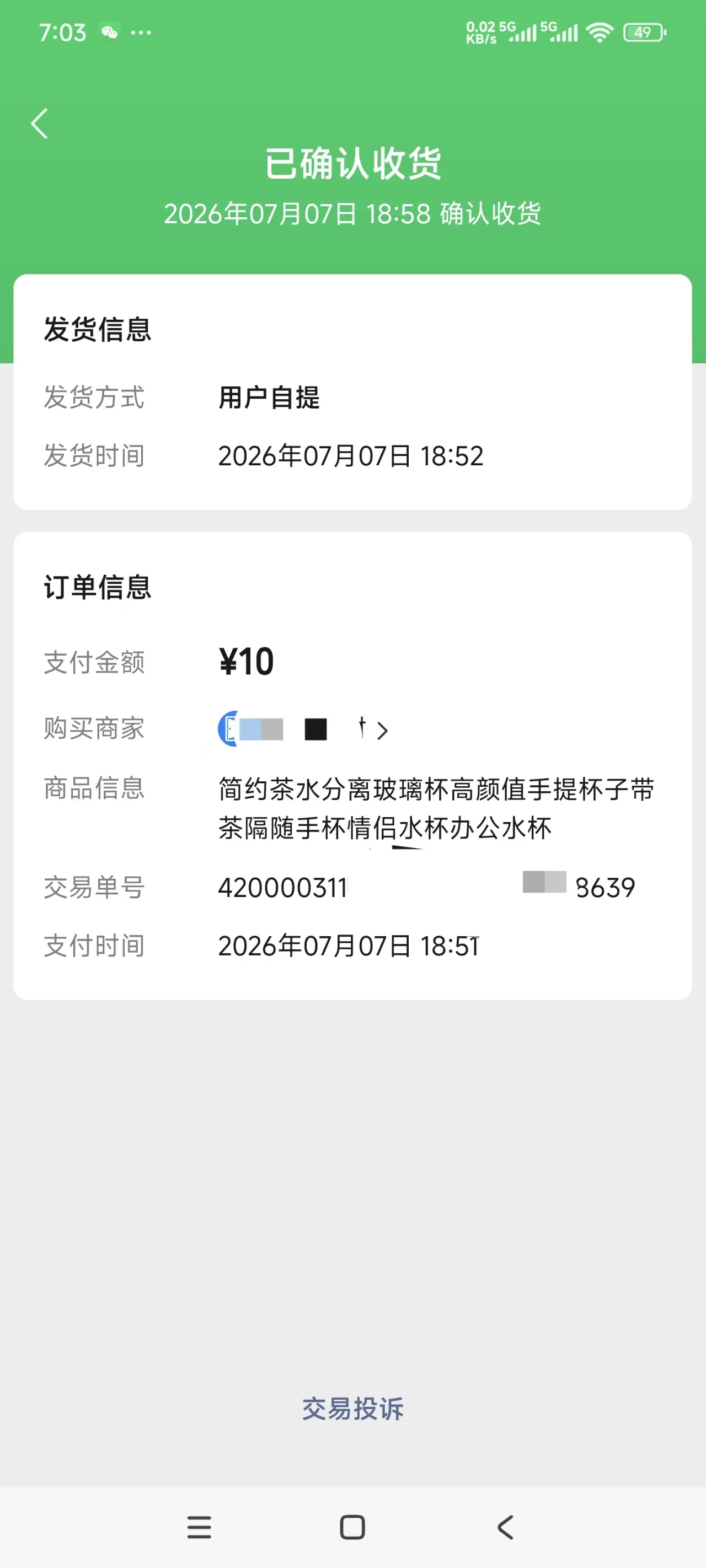Go to the home screen

pos(352,1527)
